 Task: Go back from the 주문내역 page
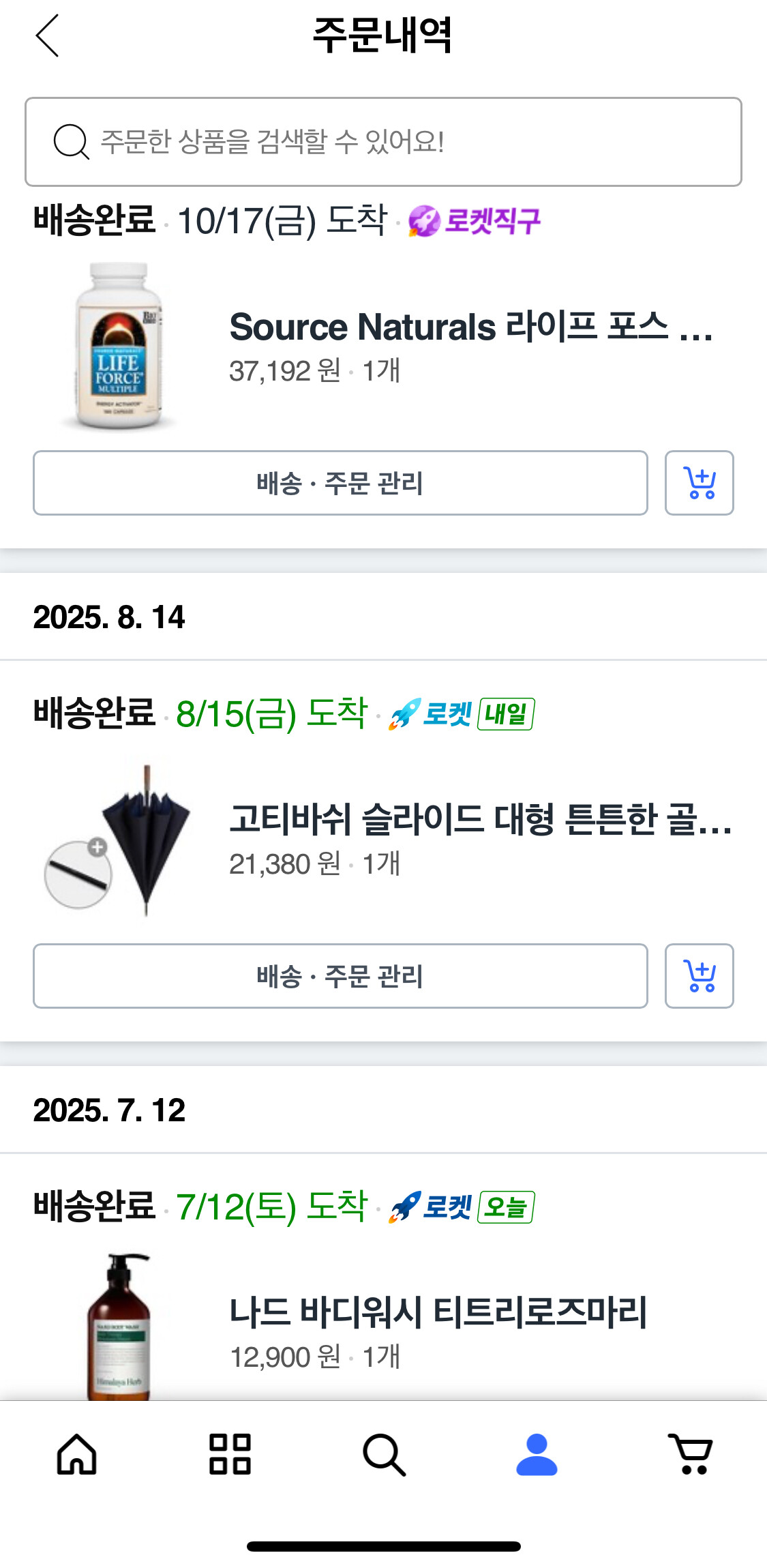tap(47, 35)
